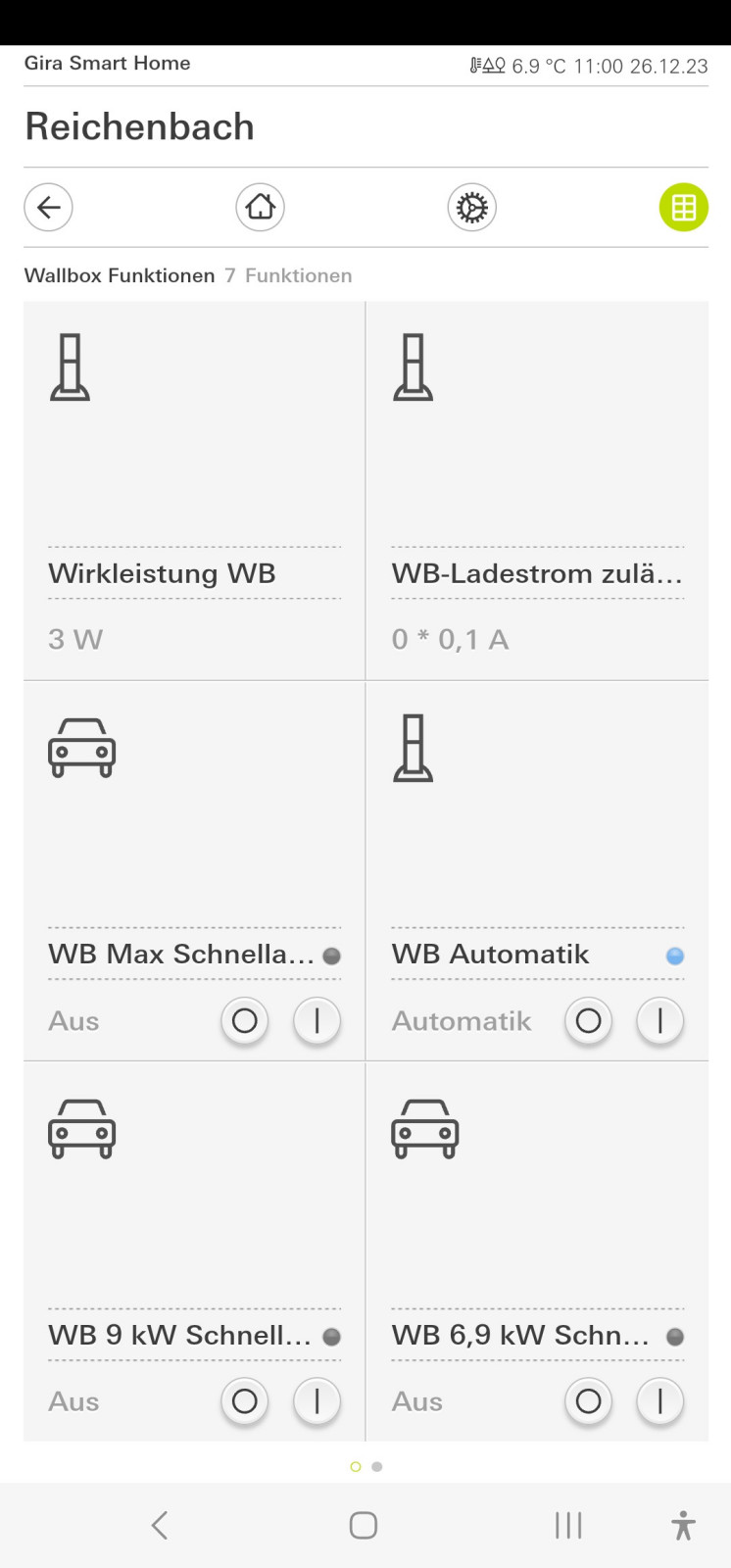731x1568 pixels.
Task: Select the car icon on WB Max Schnelllade tile
Action: 82,749
